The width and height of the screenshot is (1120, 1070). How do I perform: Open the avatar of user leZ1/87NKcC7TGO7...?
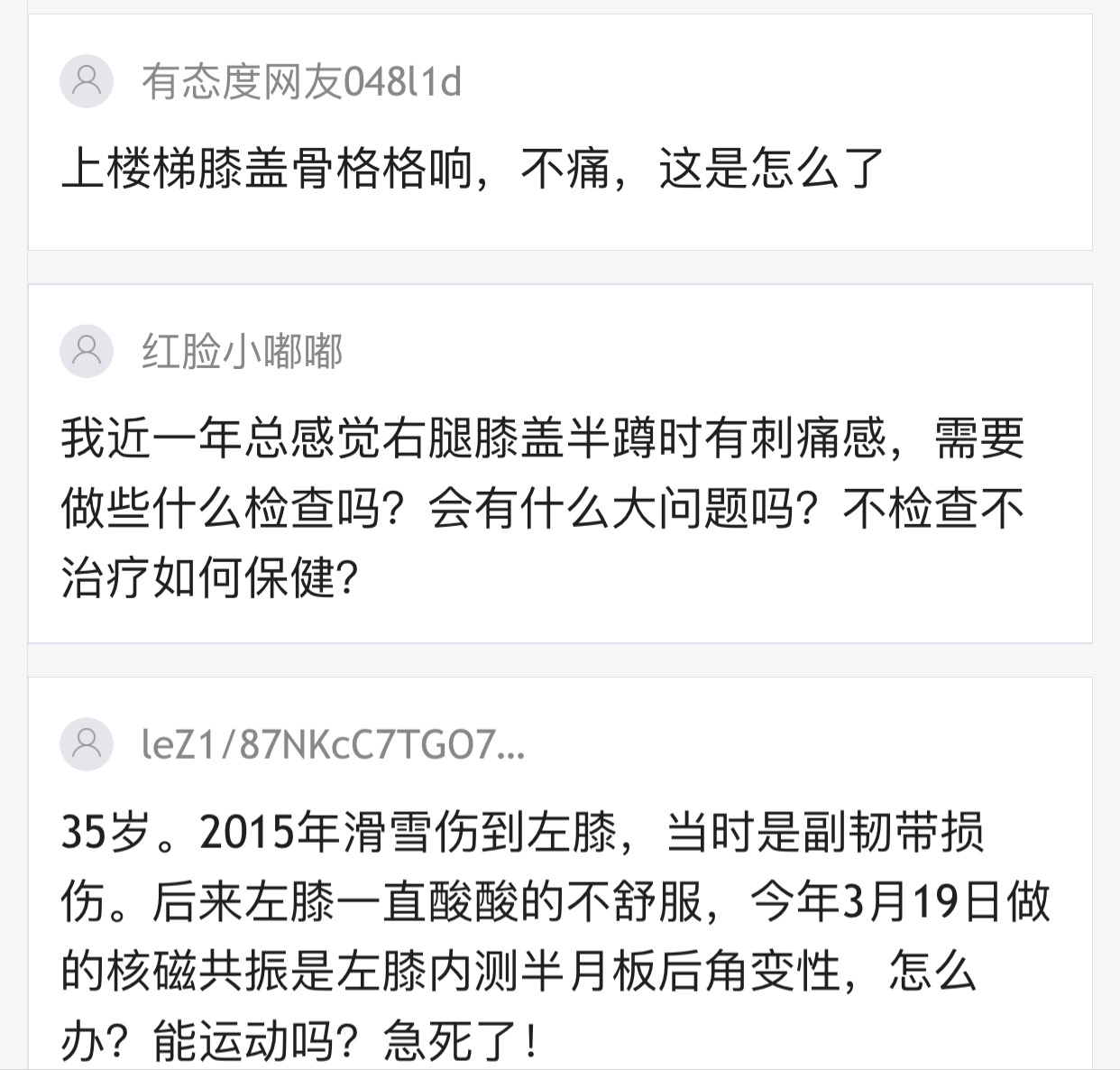[x=87, y=744]
